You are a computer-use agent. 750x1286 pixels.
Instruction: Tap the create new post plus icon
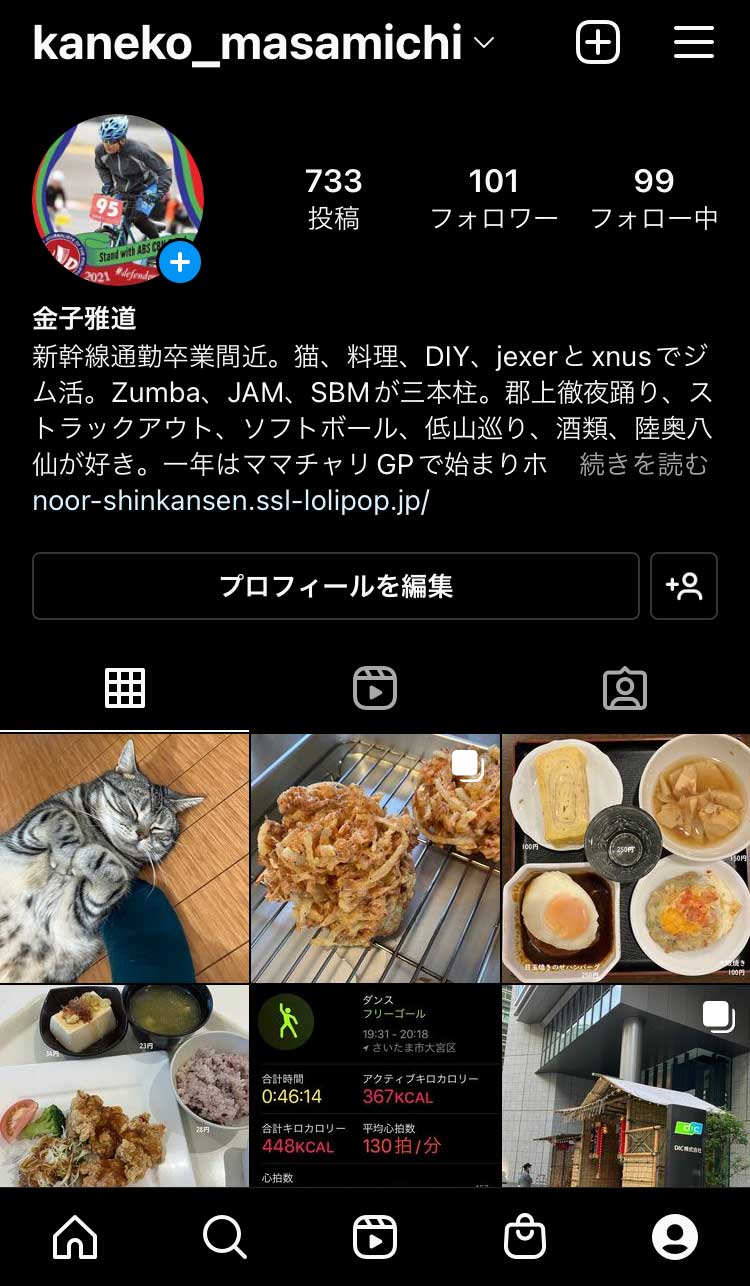tap(598, 43)
